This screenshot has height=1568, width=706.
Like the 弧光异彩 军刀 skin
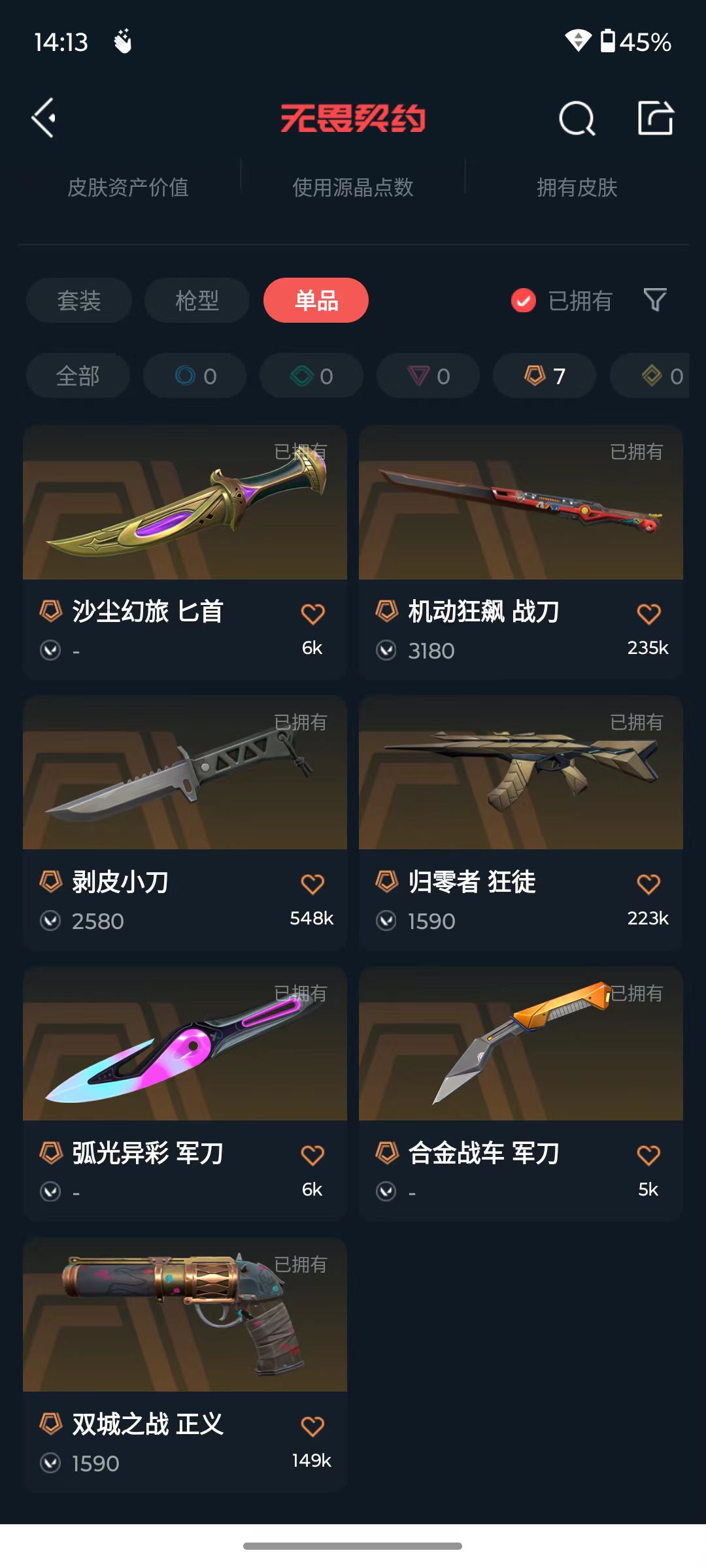pyautogui.click(x=312, y=1155)
